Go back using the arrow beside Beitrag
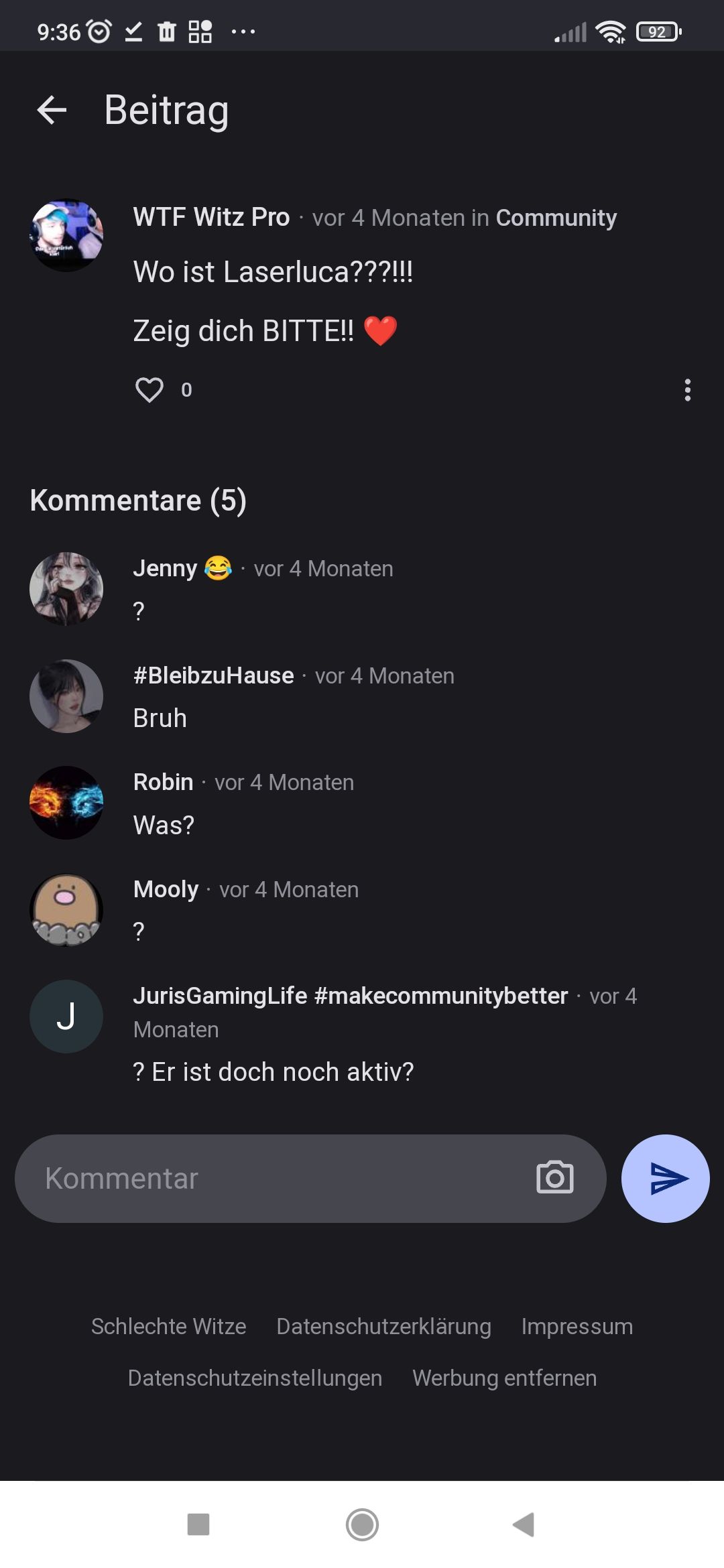This screenshot has width=724, height=1568. [x=52, y=110]
